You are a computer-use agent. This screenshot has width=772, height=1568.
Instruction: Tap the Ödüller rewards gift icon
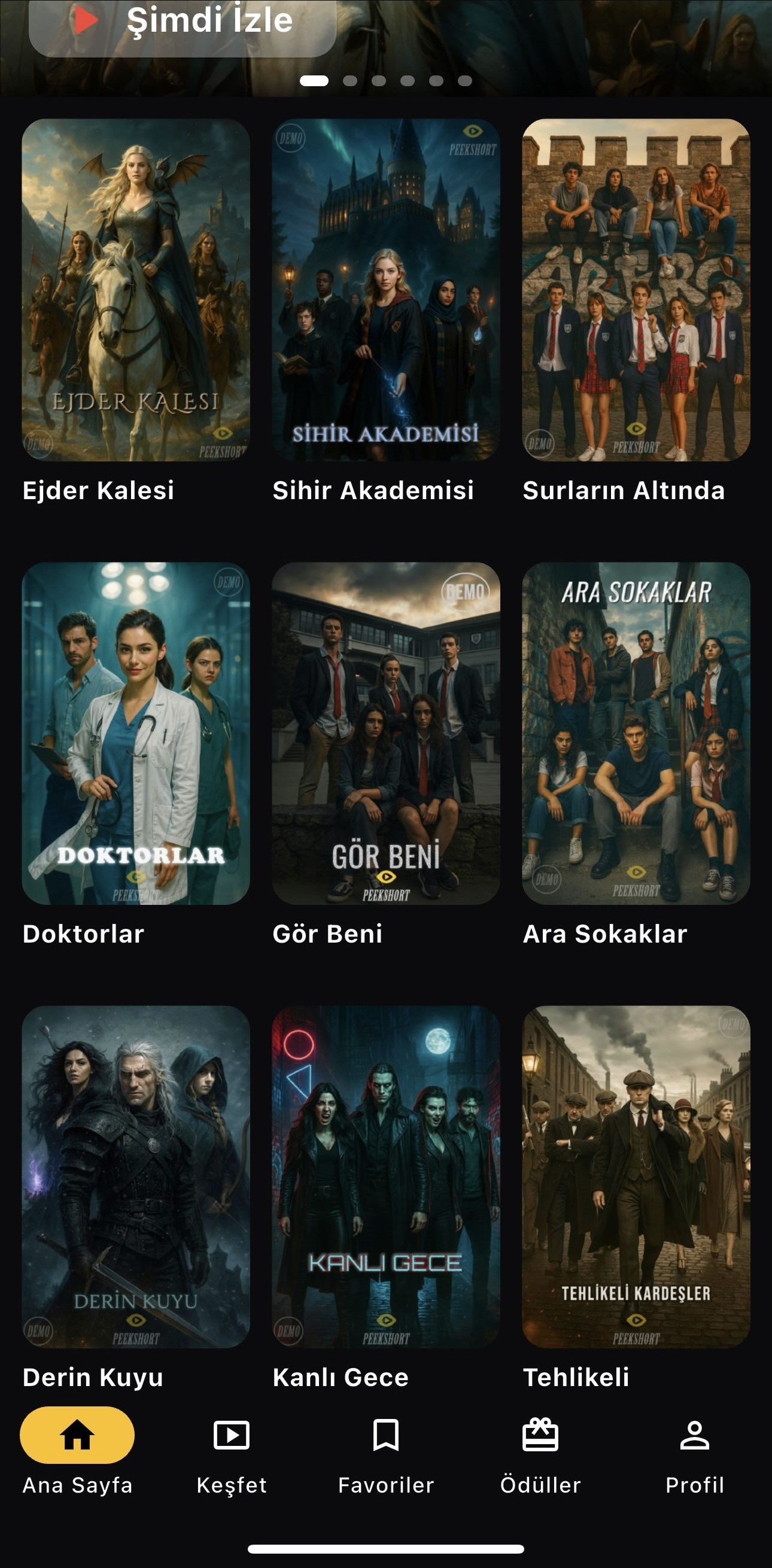coord(541,1434)
